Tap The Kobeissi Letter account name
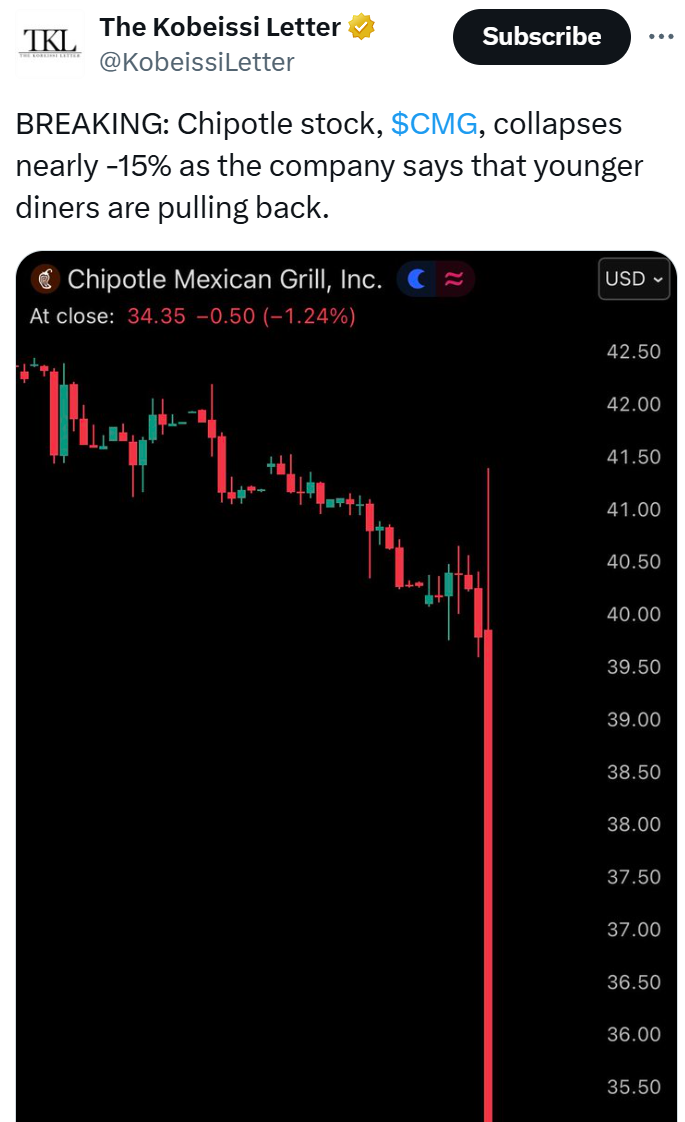The width and height of the screenshot is (685, 1122). 219,28
